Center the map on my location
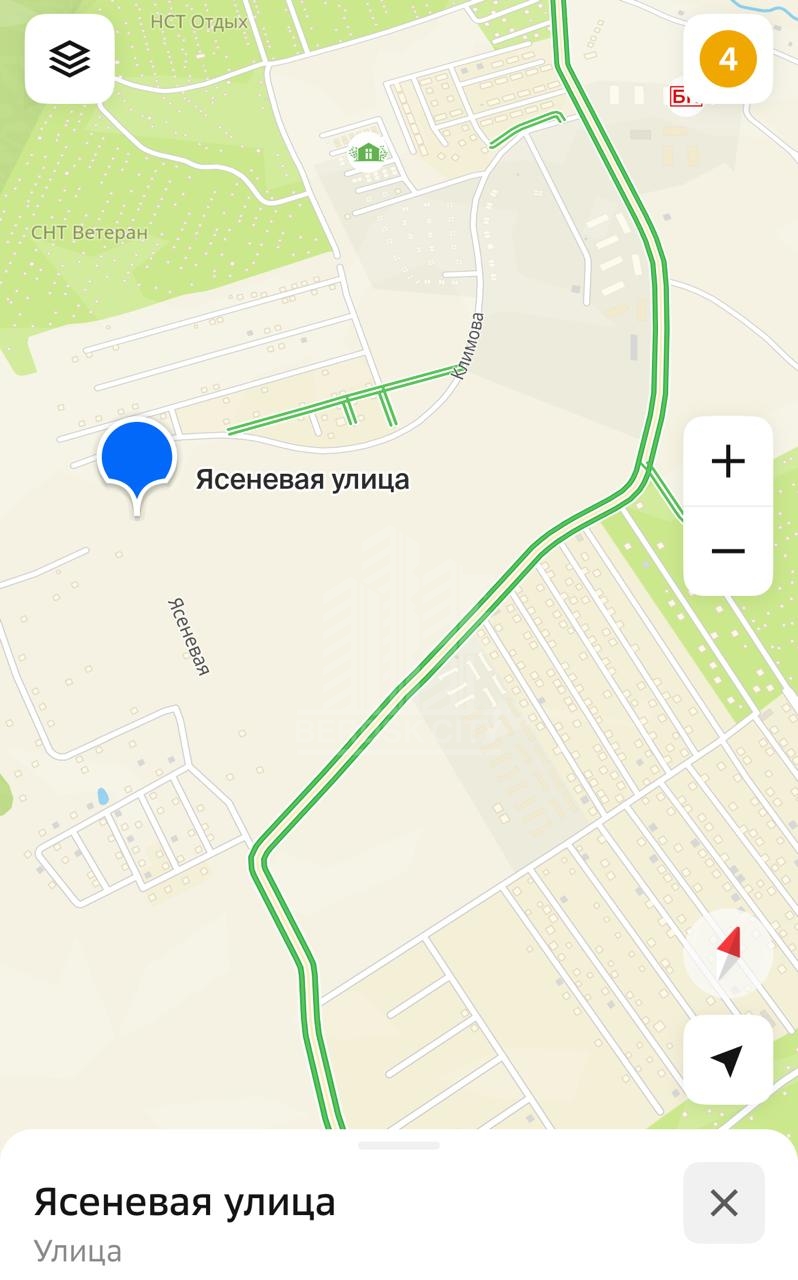Viewport: 798px width, 1280px height. point(727,1060)
